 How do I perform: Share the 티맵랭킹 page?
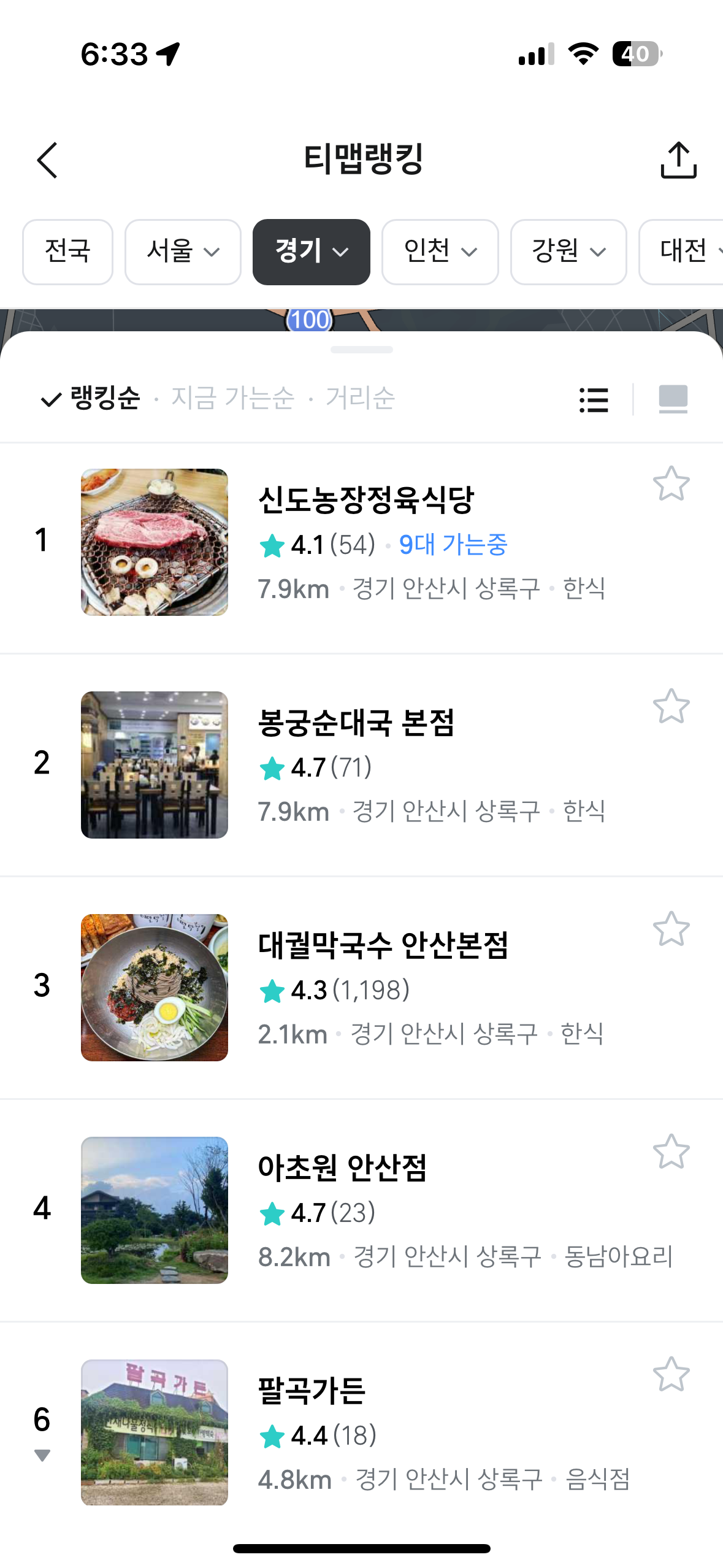tap(678, 161)
